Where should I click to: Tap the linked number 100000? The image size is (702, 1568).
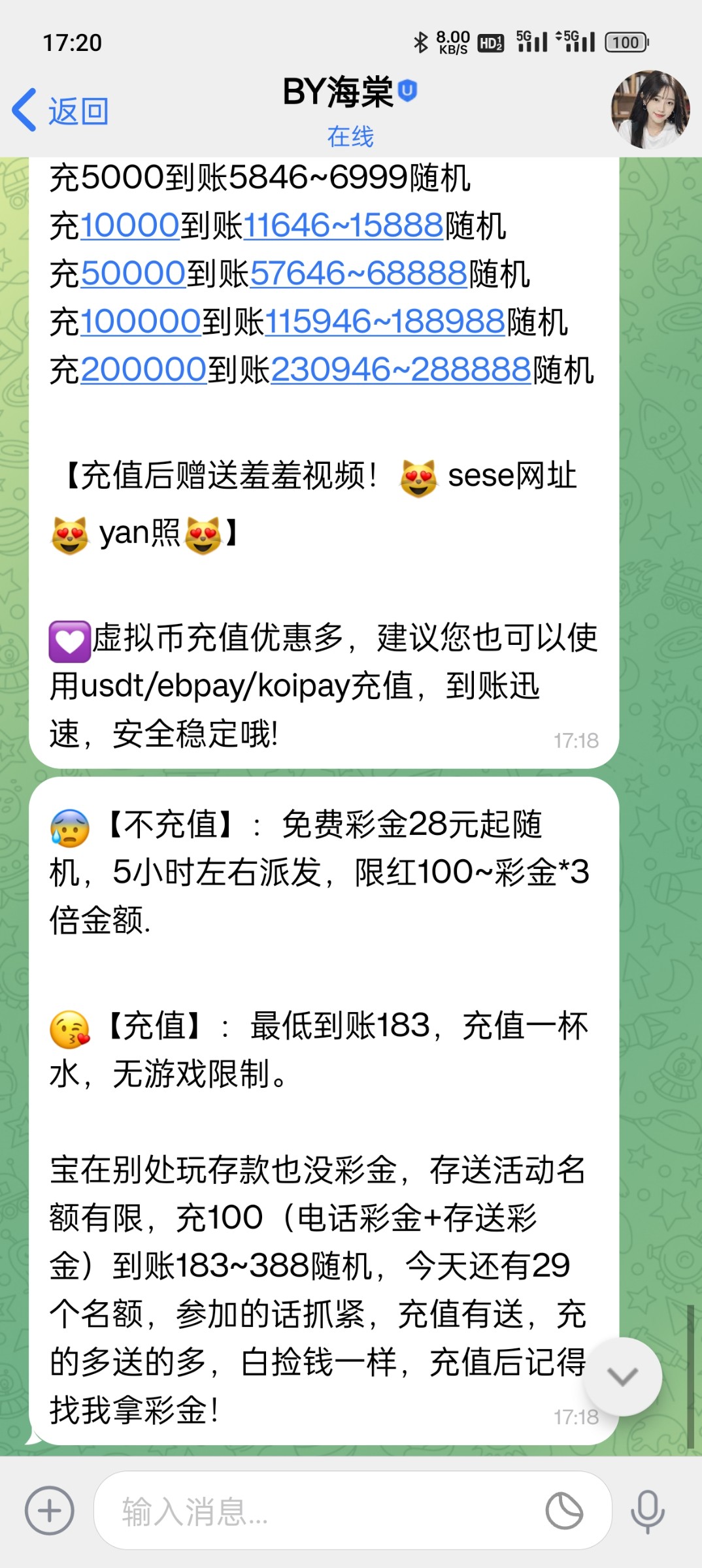click(141, 321)
